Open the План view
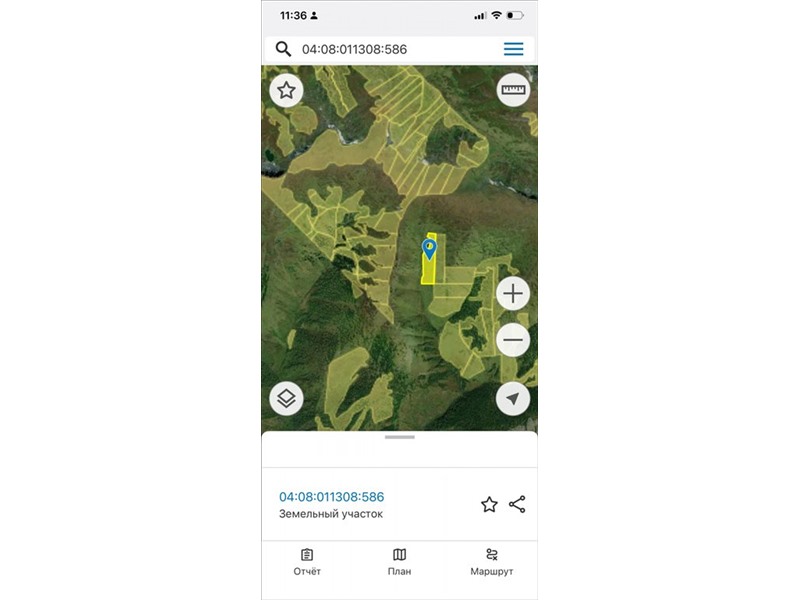 point(399,562)
